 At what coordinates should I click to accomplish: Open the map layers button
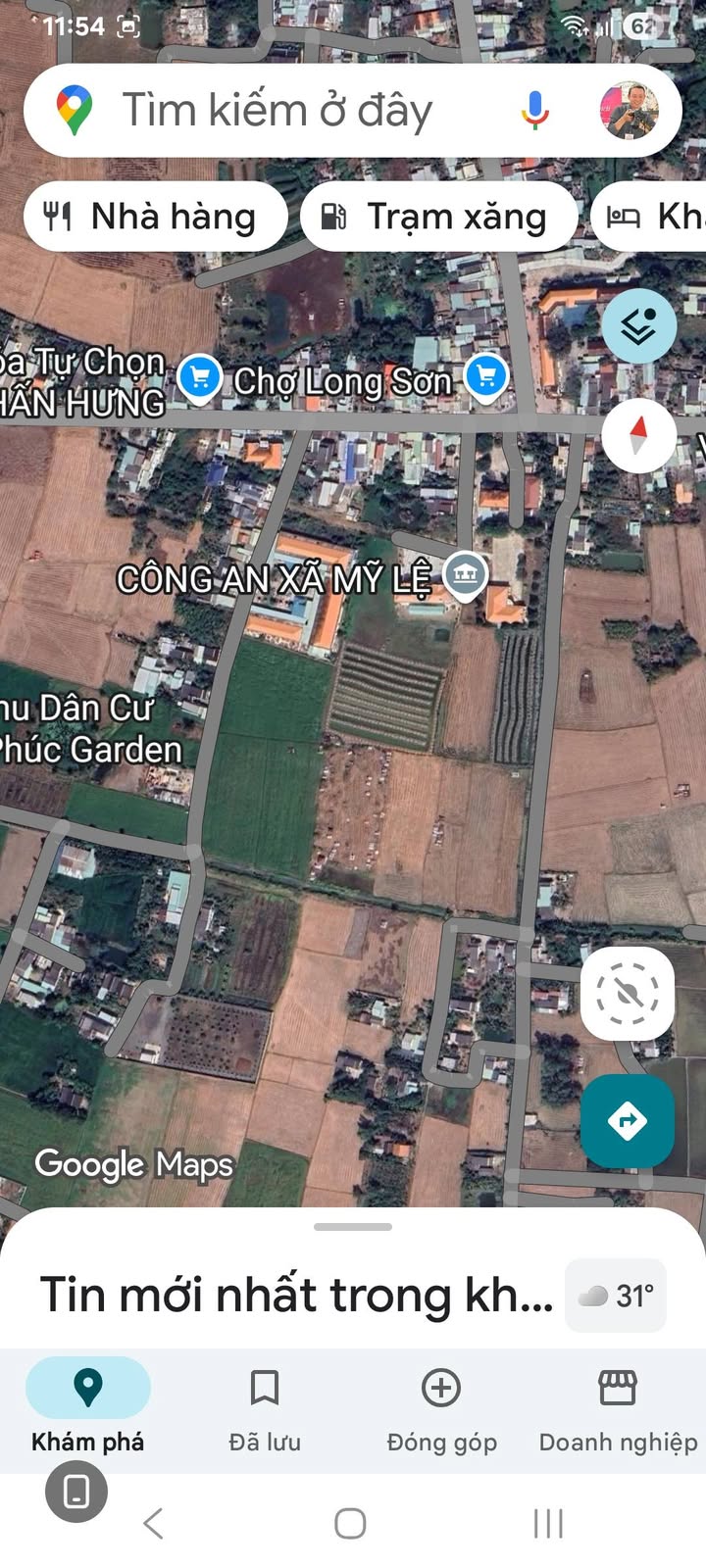pos(638,326)
